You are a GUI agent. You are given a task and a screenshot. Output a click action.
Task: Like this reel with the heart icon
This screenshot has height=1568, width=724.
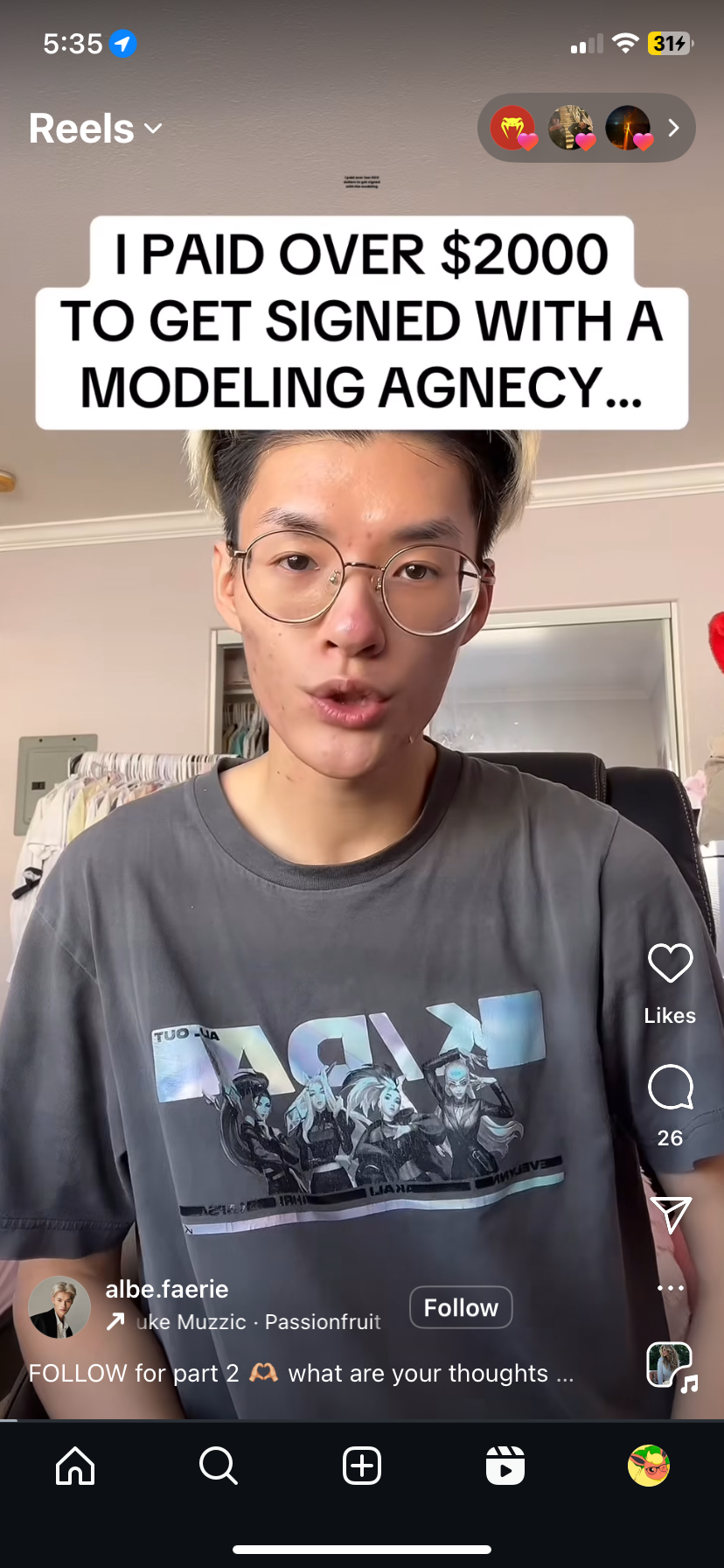tap(670, 963)
